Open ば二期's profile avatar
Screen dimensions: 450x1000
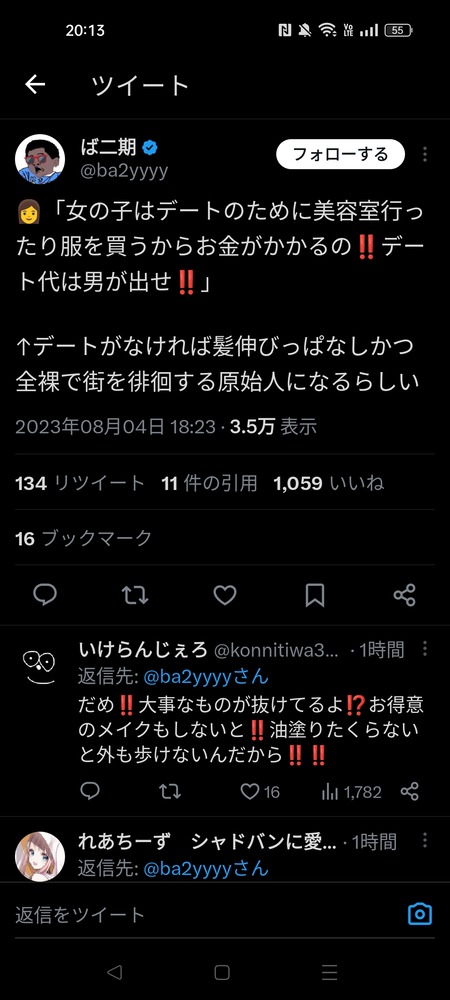[40, 159]
